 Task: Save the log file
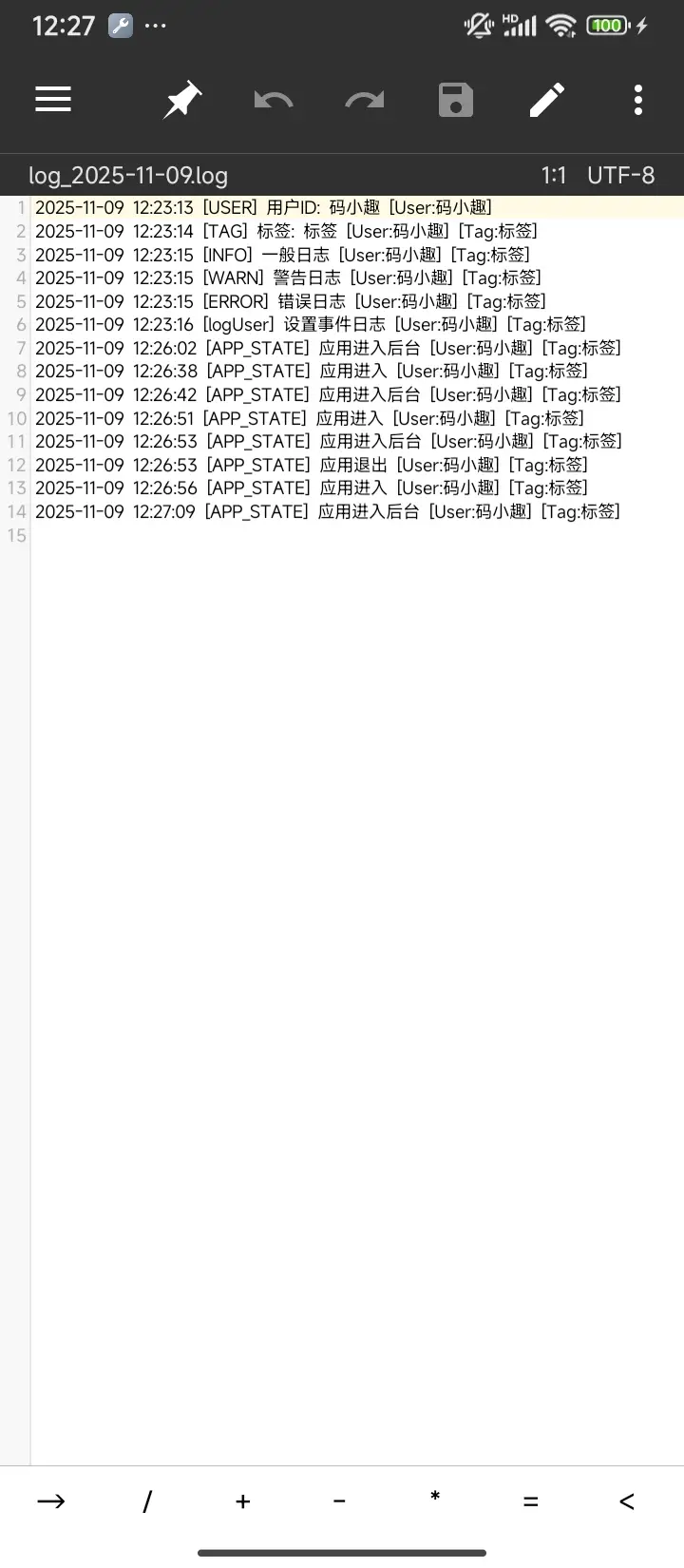coord(456,100)
